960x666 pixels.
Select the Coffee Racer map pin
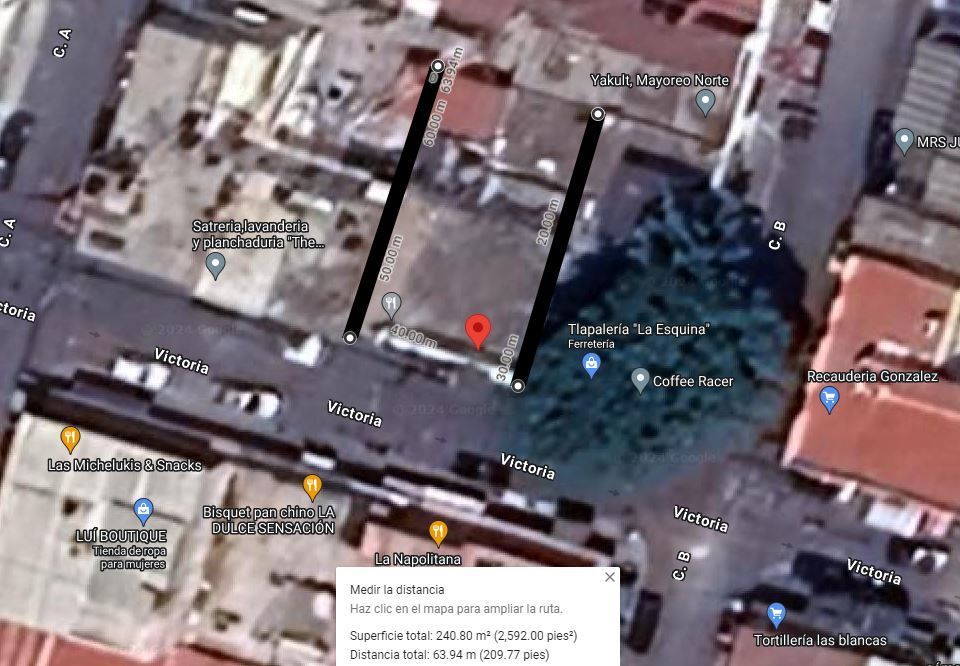pos(640,380)
